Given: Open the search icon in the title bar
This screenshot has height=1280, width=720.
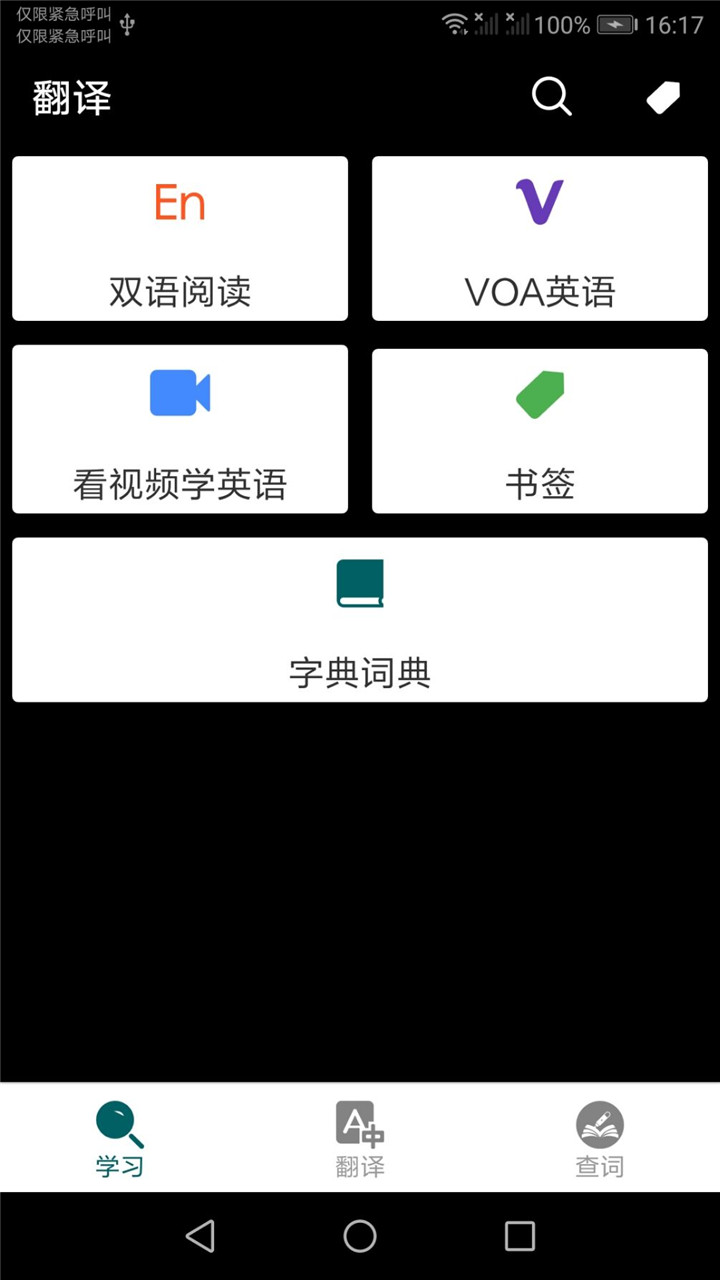Looking at the screenshot, I should pos(551,97).
